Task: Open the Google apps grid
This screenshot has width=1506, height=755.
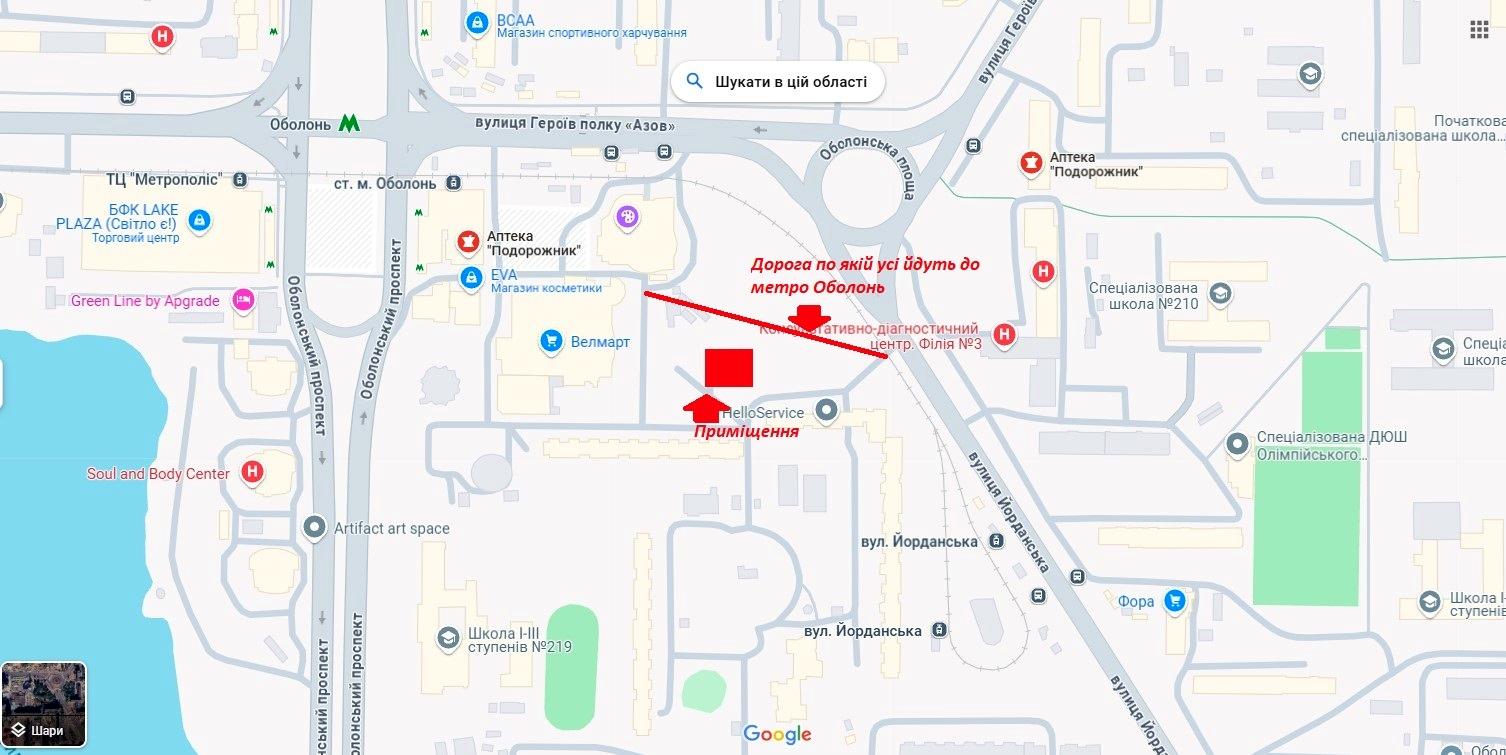Action: coord(1479,29)
